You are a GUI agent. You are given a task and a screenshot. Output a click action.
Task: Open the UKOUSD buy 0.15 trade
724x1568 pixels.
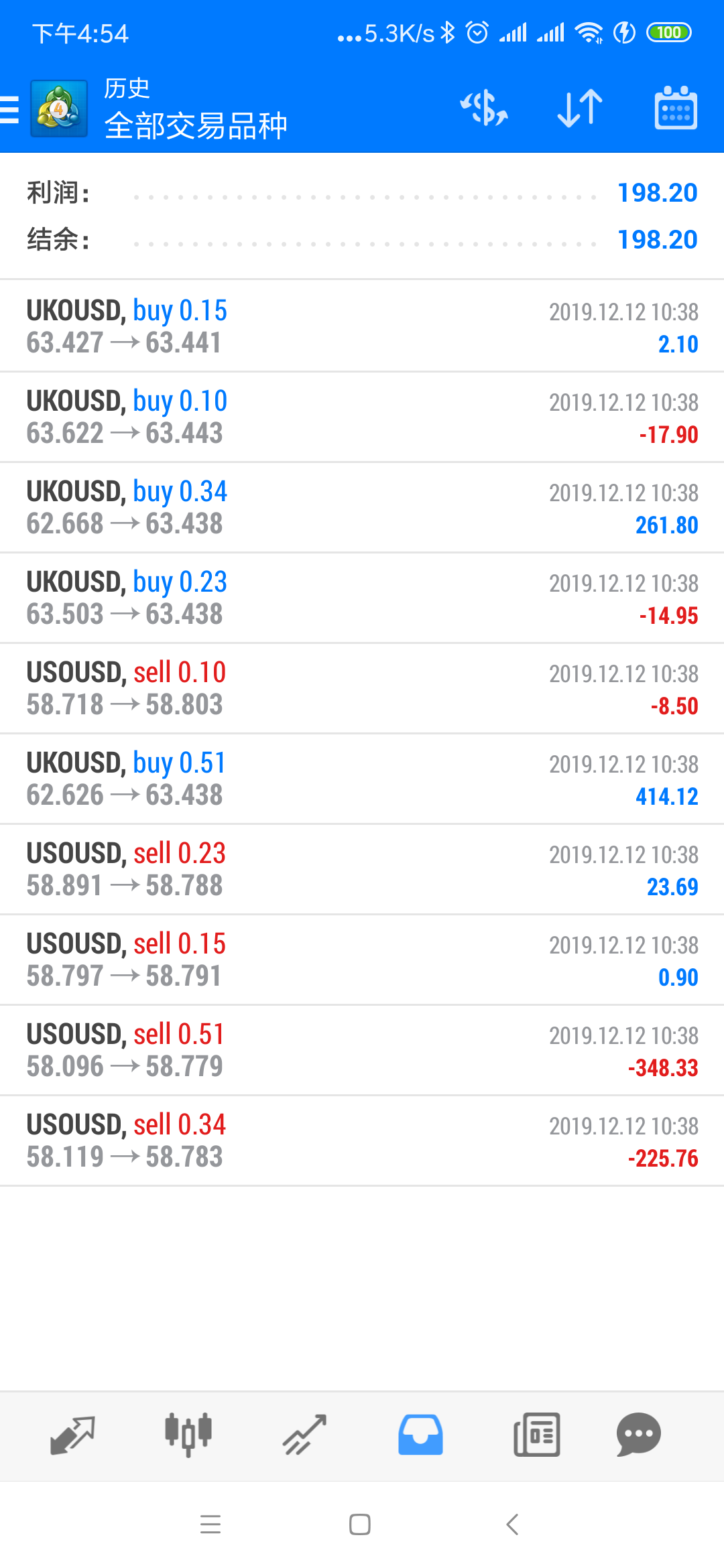tap(362, 326)
